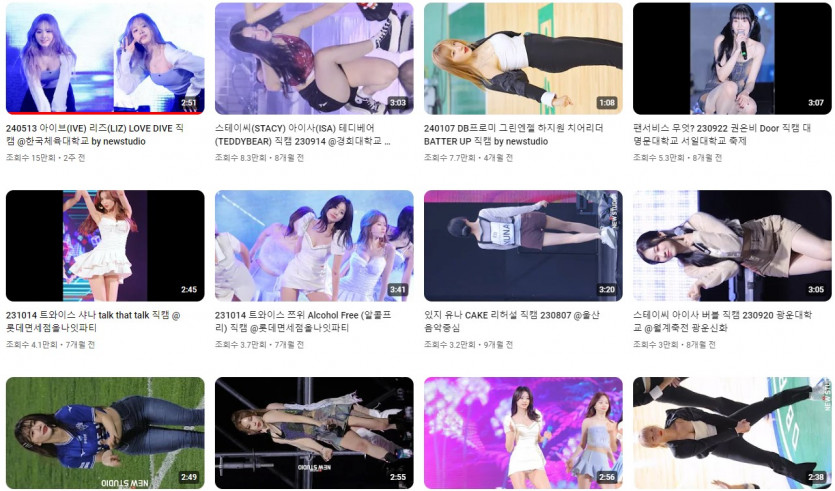
Task: Open the 231014 talk that talk video
Action: pos(105,245)
